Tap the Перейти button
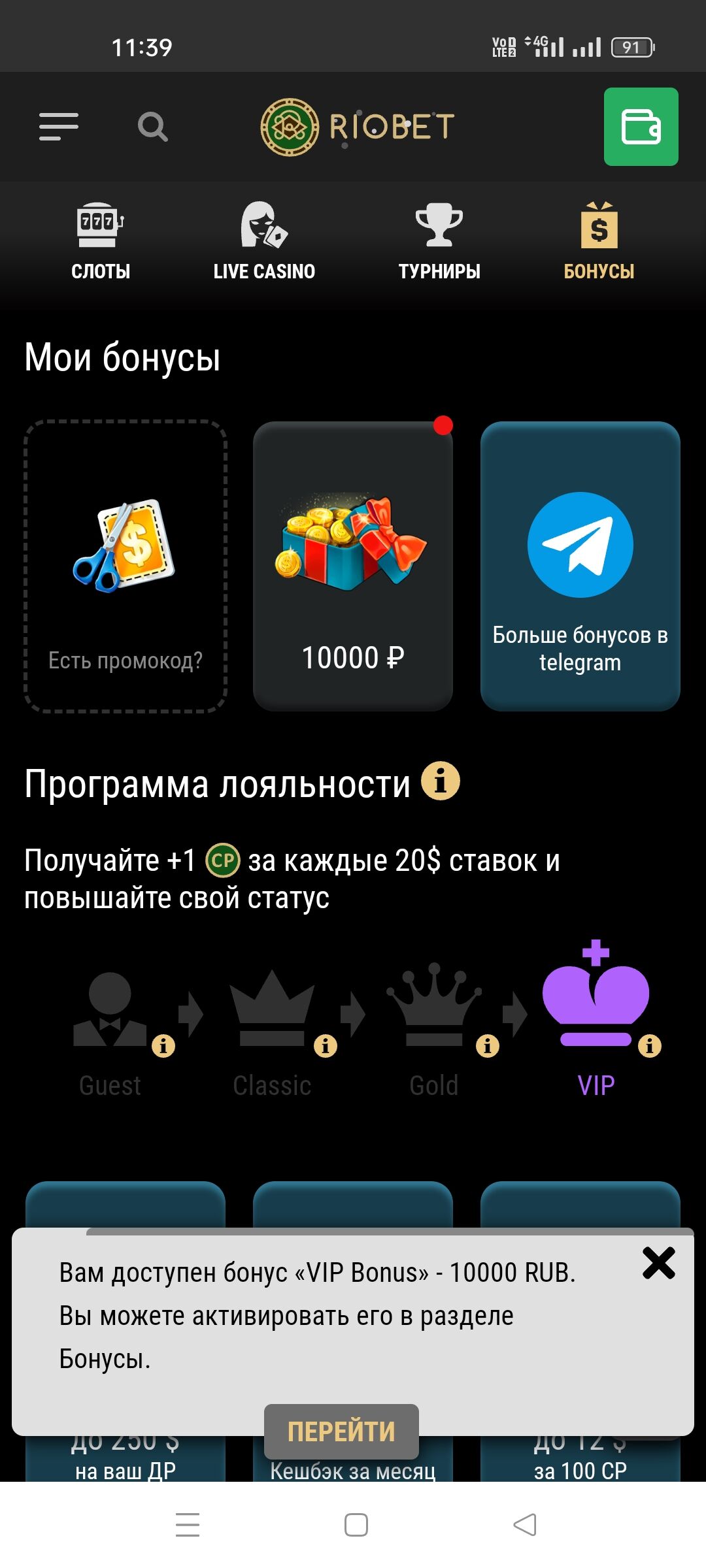706x1568 pixels. click(341, 1431)
